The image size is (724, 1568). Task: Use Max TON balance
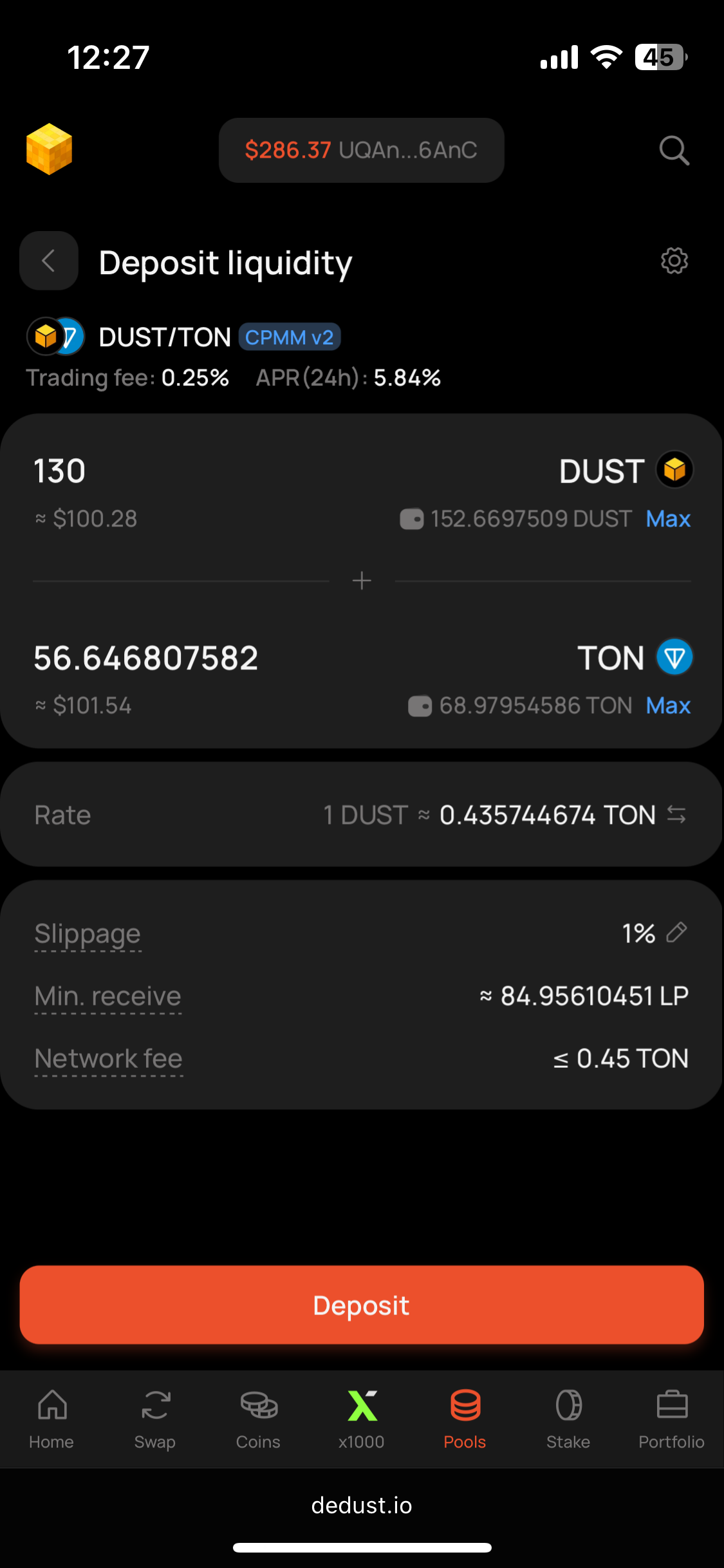click(x=668, y=705)
